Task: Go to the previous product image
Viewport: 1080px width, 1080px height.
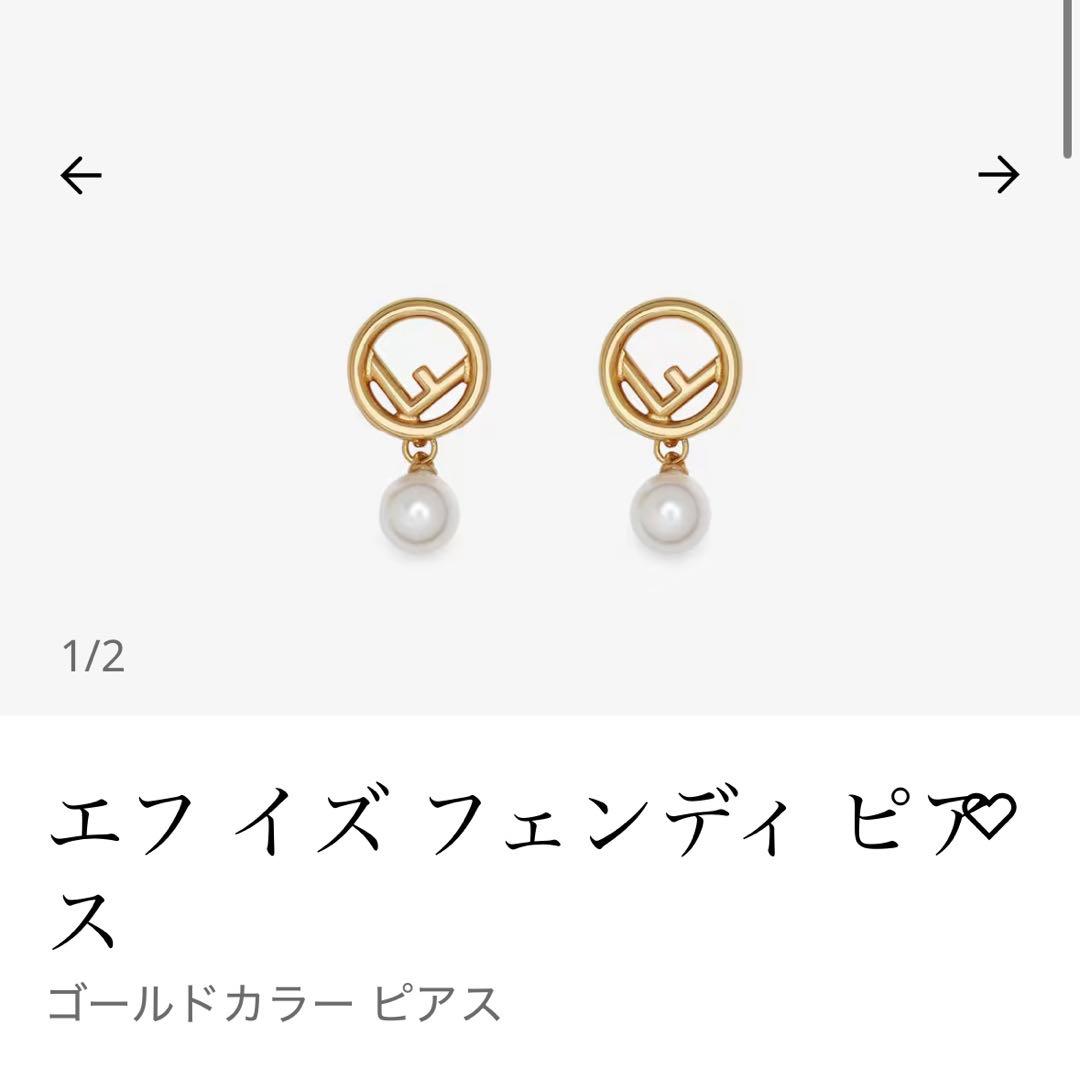Action: point(81,176)
